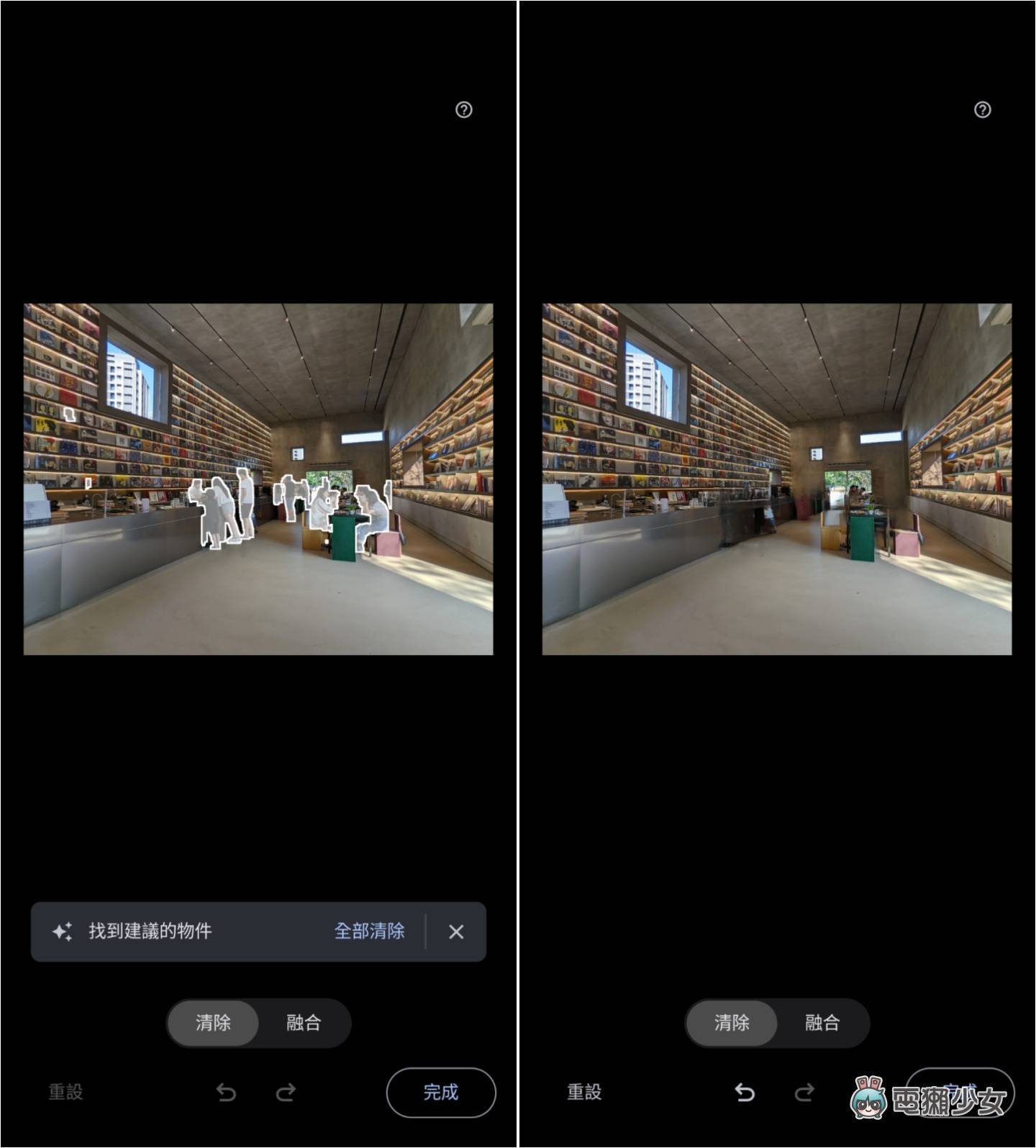Dismiss the 找到建議的物件 suggestion banner
This screenshot has width=1036, height=1148.
tap(456, 931)
